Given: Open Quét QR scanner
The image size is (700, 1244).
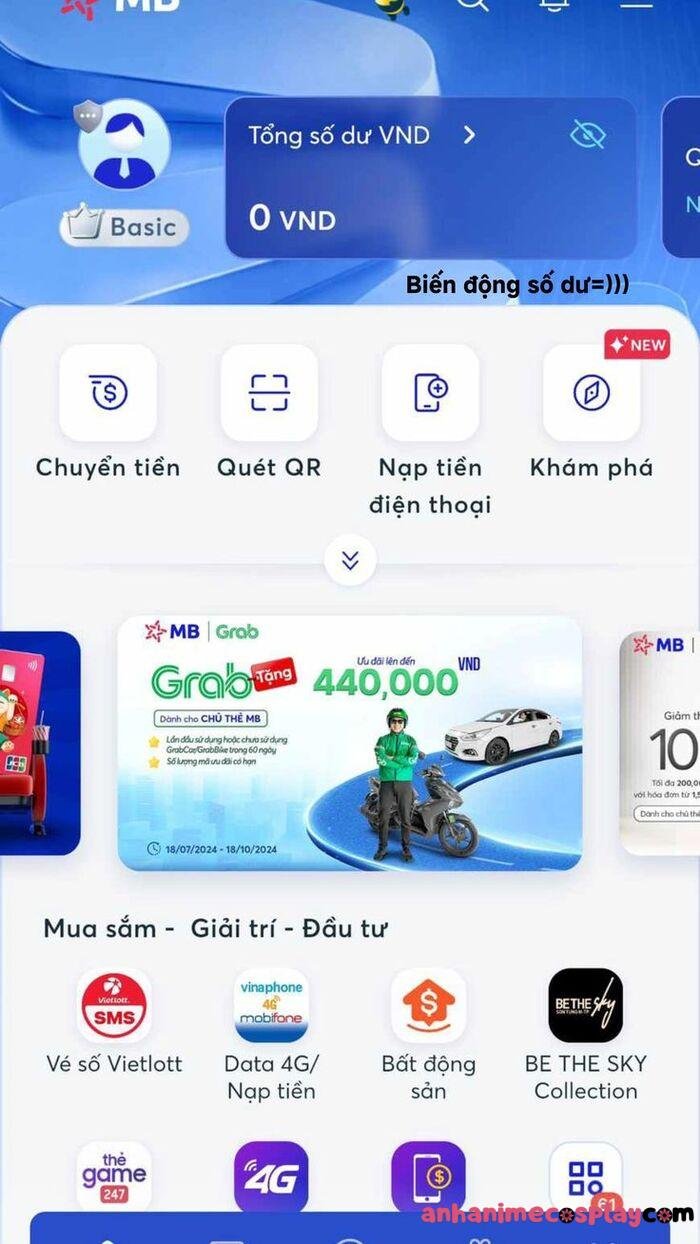Looking at the screenshot, I should (x=269, y=394).
